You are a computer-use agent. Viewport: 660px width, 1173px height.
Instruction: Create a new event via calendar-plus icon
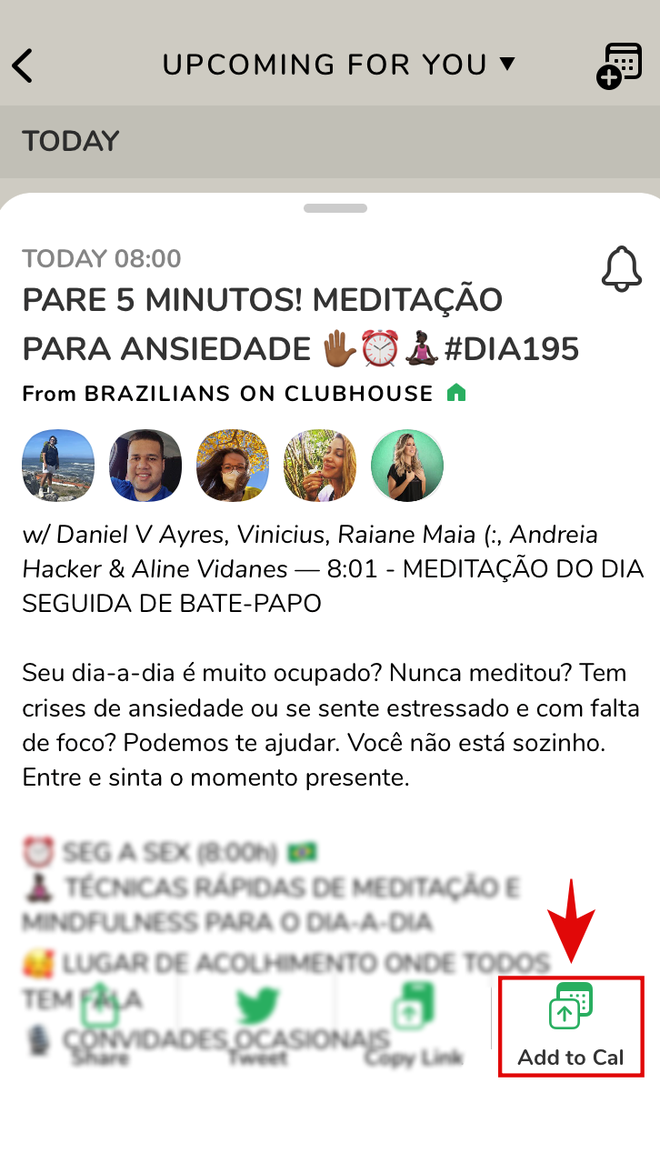620,66
